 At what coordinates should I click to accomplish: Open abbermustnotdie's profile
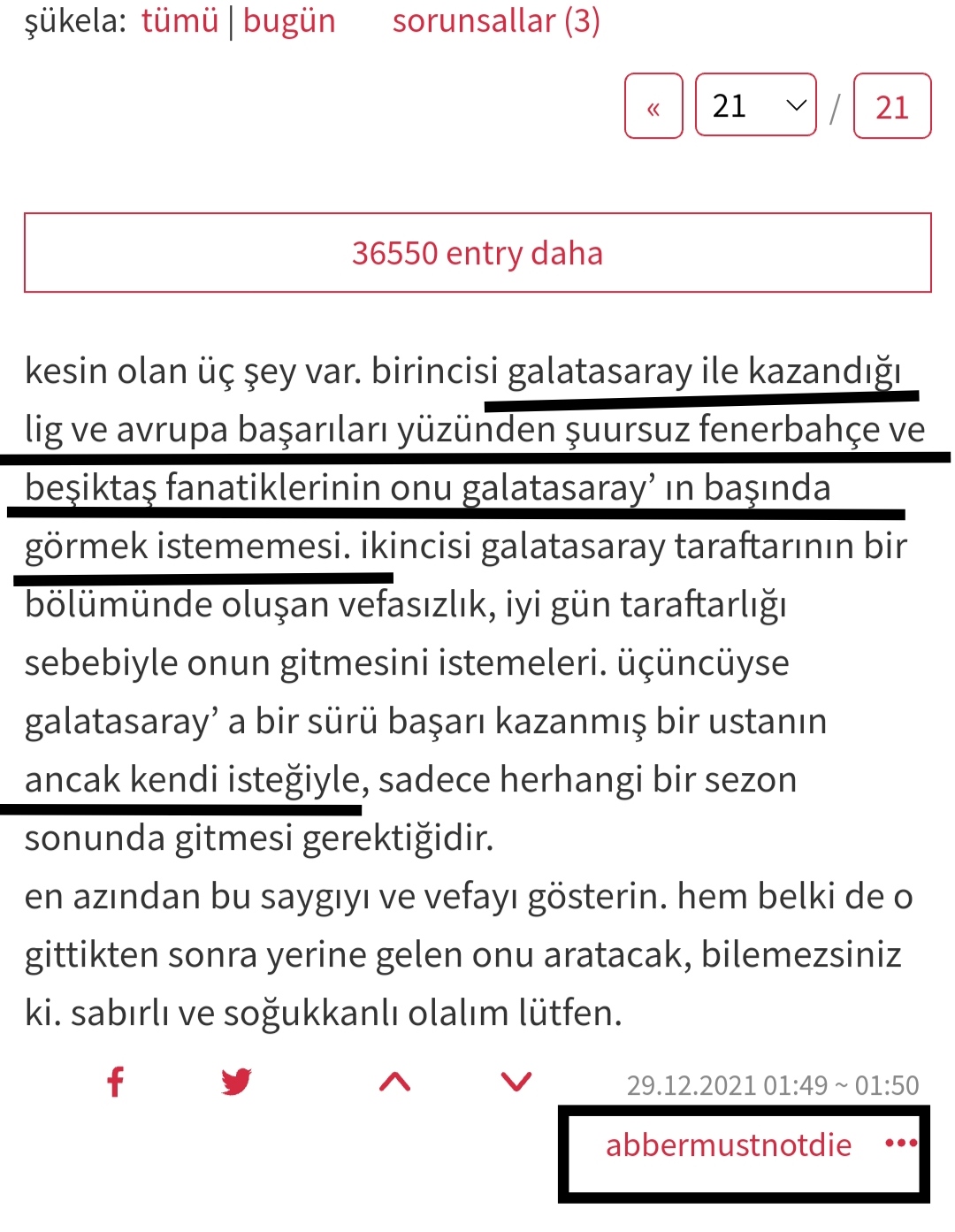[x=728, y=1145]
